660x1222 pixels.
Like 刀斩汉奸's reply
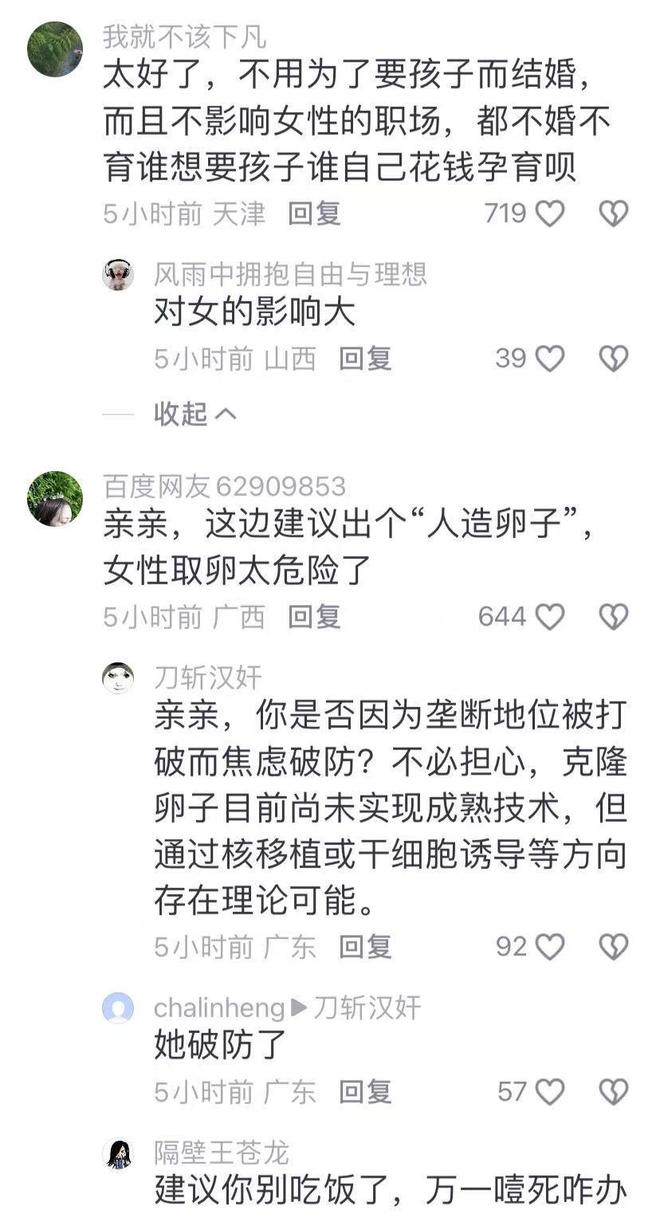pos(550,946)
